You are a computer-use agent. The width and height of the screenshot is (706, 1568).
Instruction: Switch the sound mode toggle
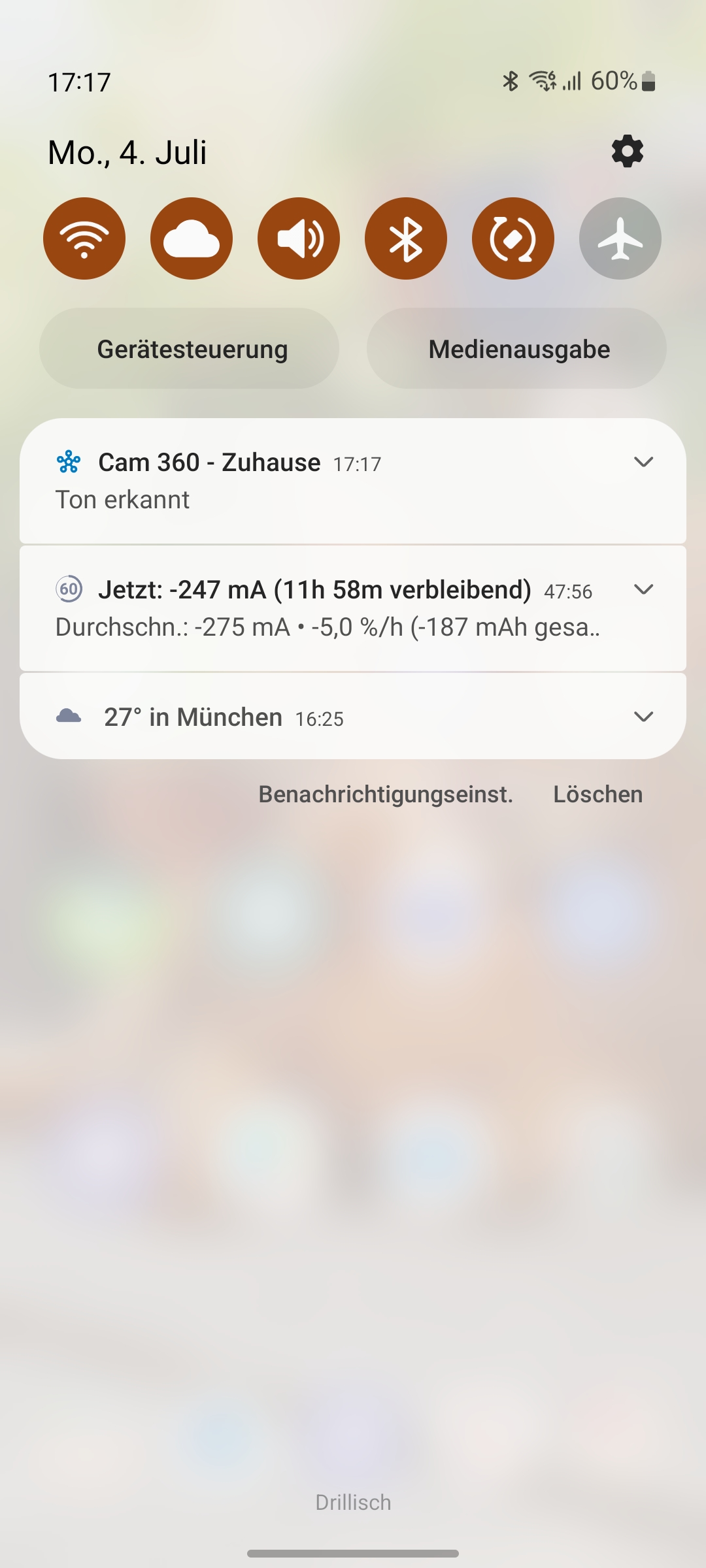point(299,238)
